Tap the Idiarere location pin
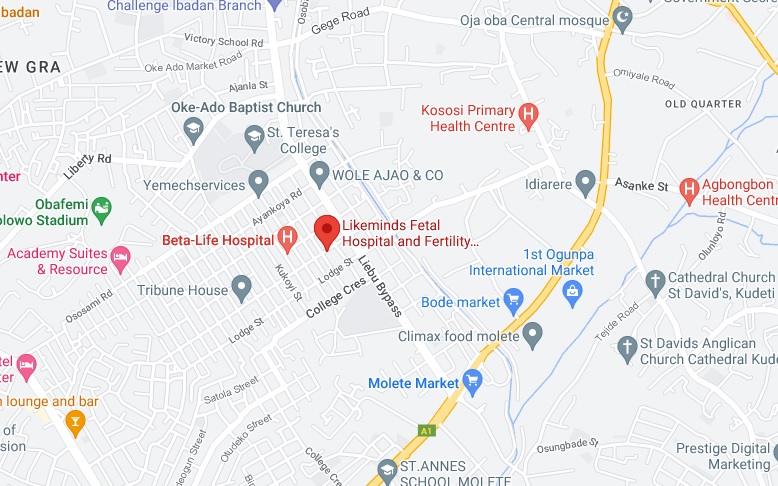 (586, 183)
